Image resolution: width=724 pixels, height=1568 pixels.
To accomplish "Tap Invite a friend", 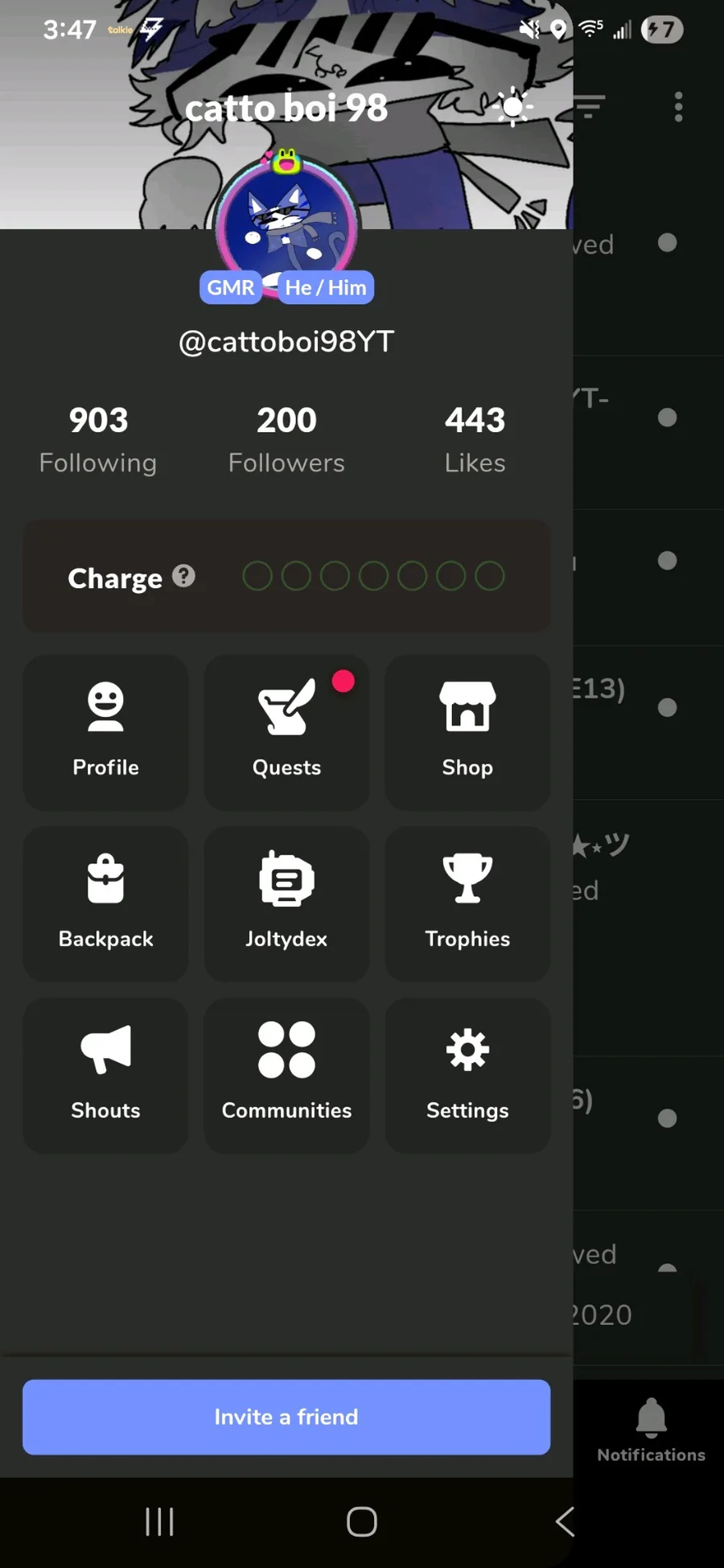I will tap(286, 1417).
